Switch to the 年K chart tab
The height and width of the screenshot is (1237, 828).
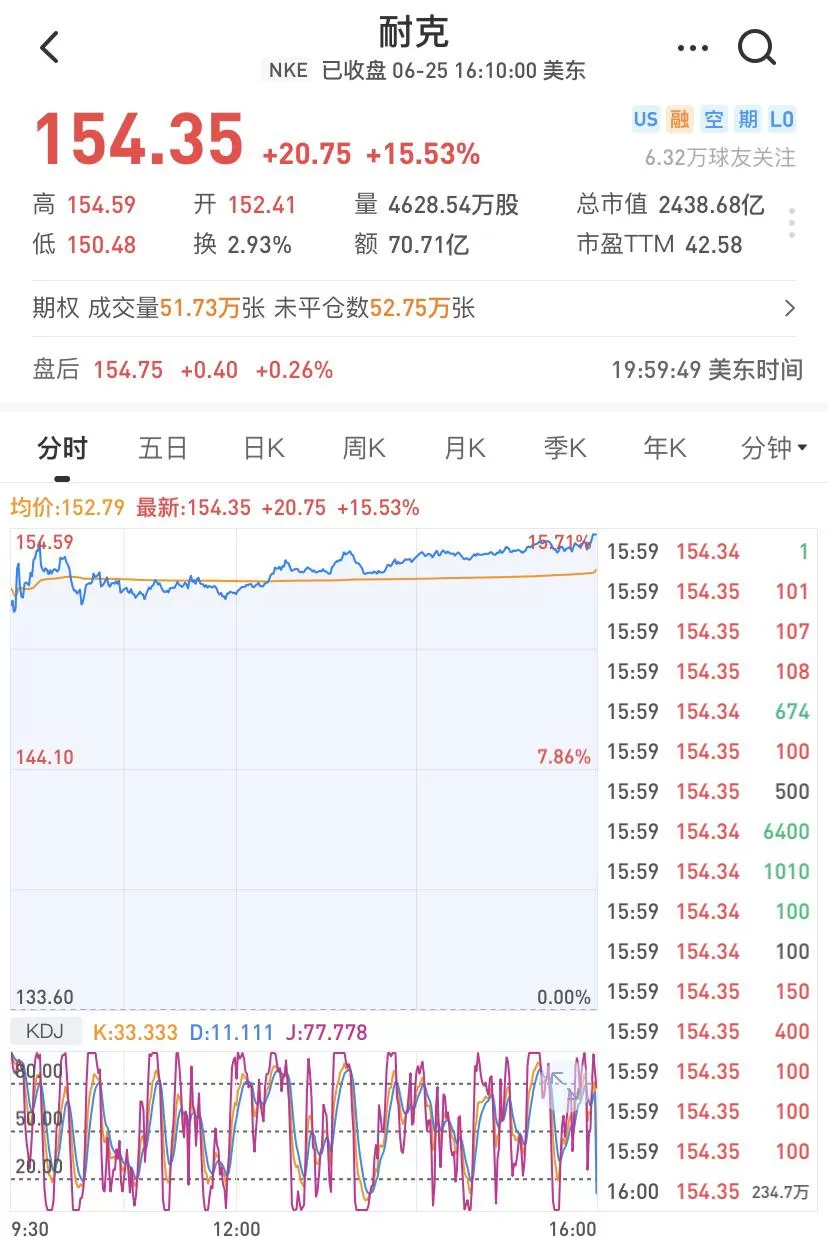(x=665, y=448)
